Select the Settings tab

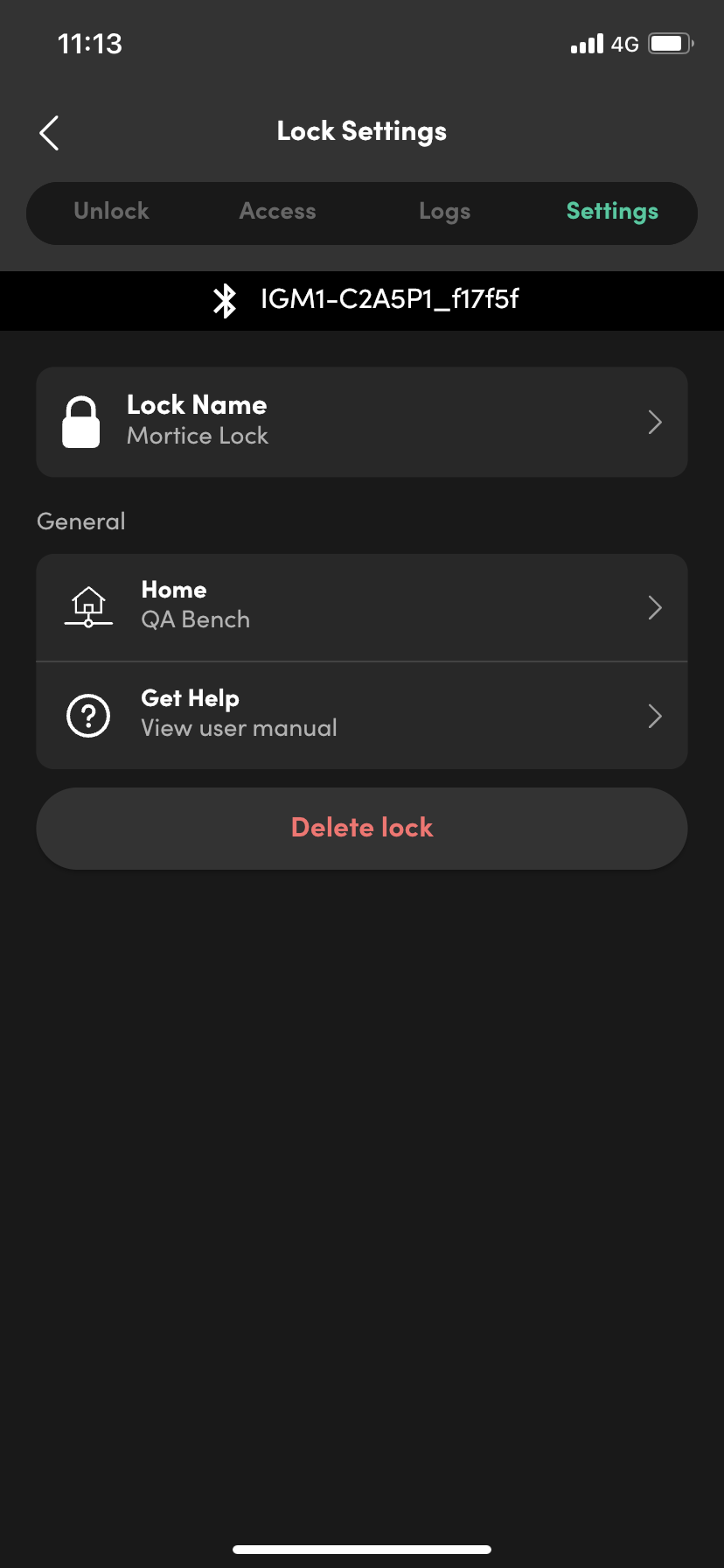tap(612, 212)
